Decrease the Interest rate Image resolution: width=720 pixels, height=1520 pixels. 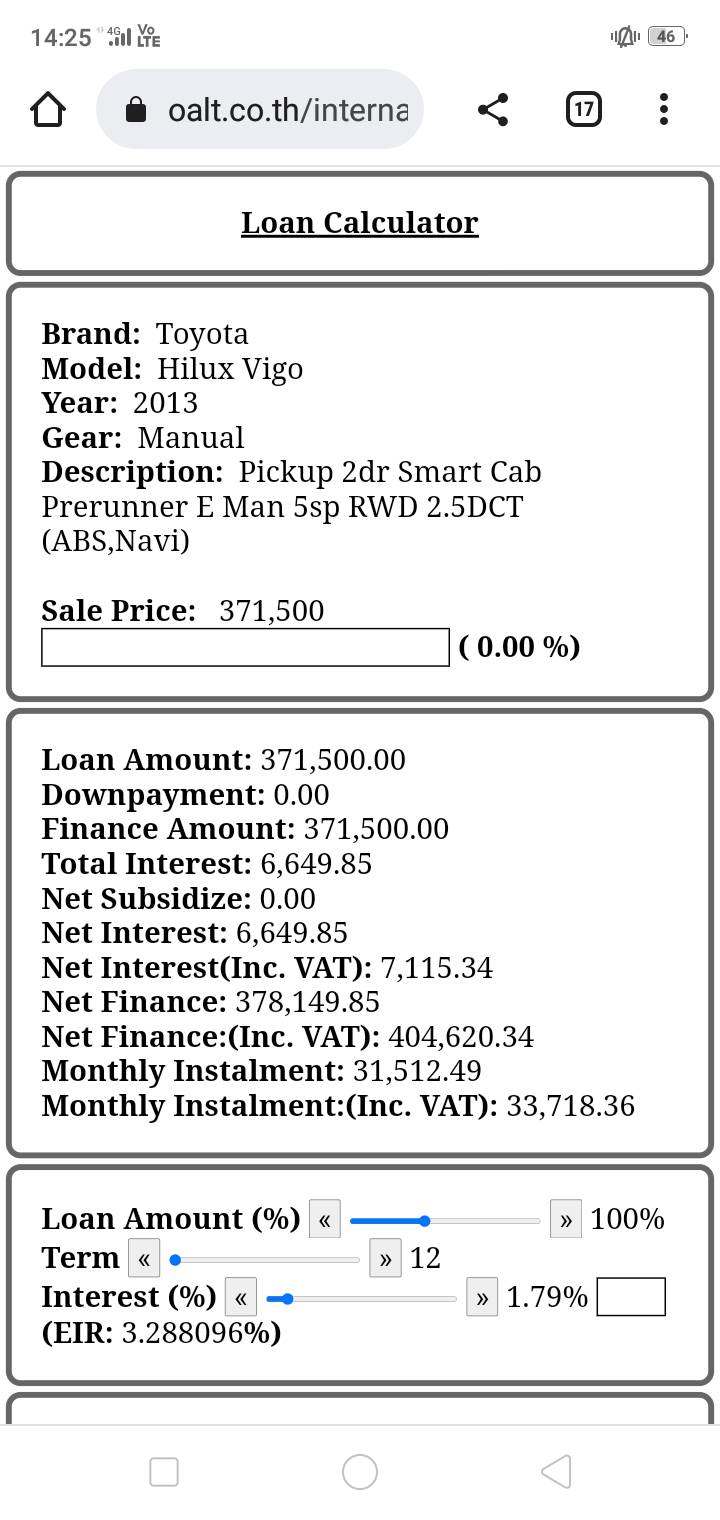point(241,1298)
